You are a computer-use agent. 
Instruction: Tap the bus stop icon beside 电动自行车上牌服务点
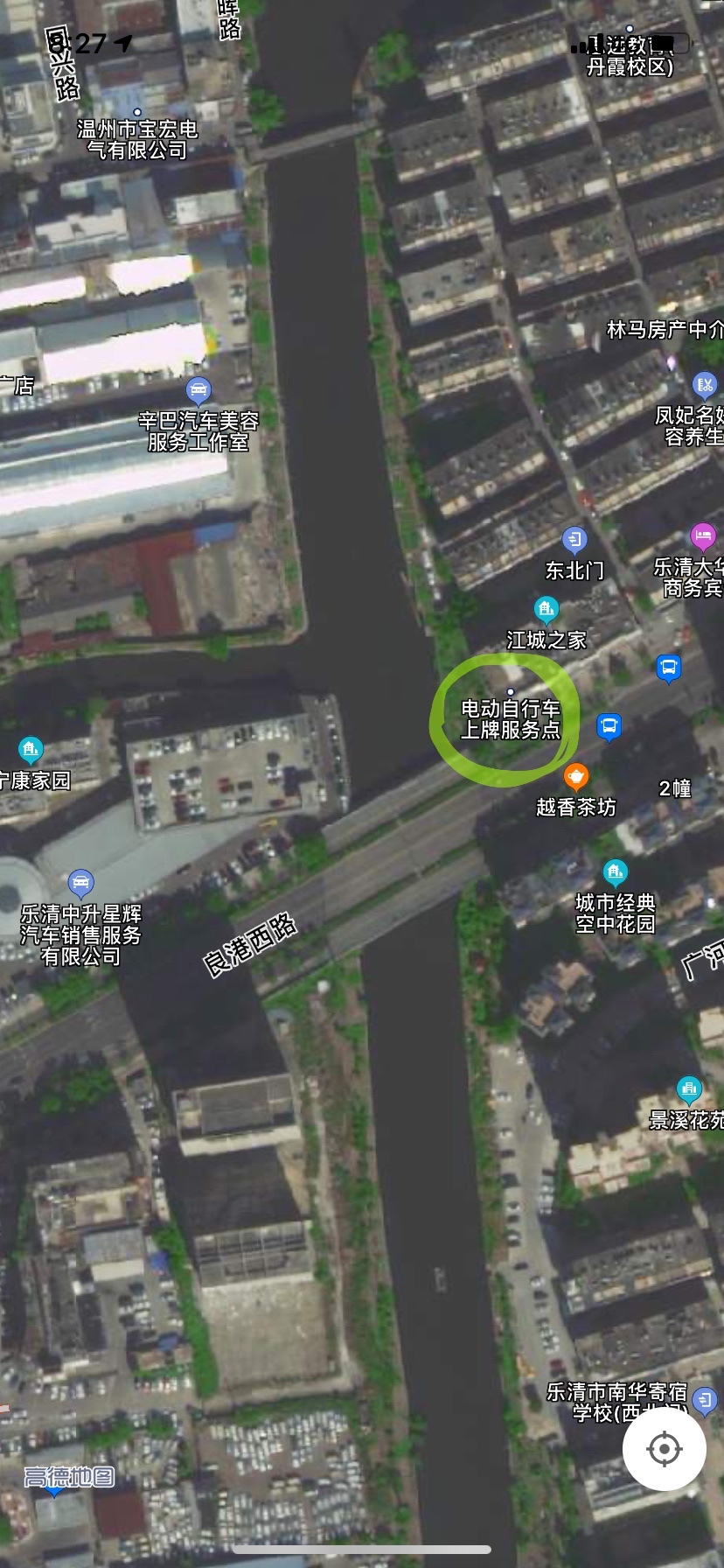click(609, 725)
